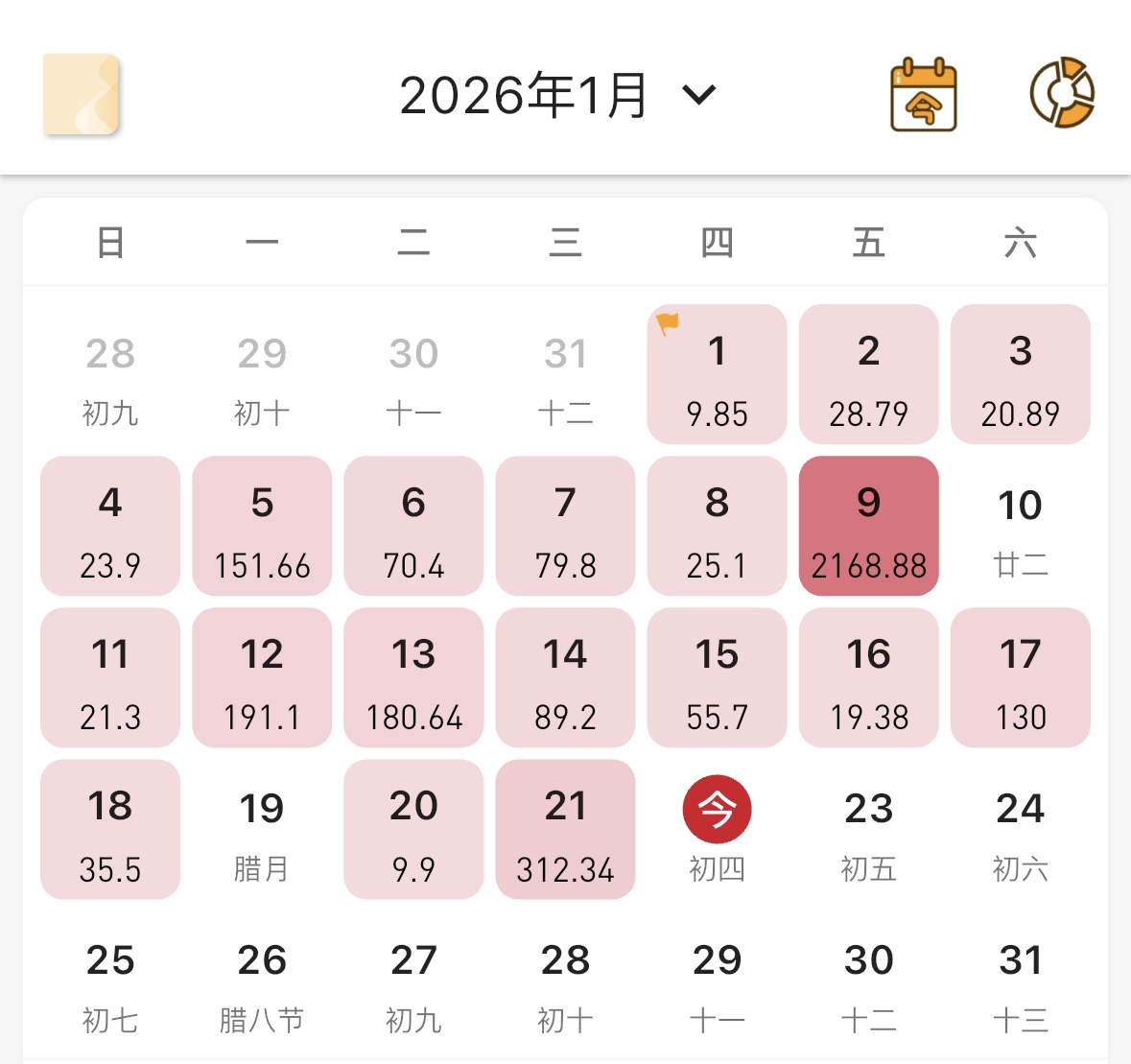Open January 13 showing 180.64

click(x=413, y=677)
